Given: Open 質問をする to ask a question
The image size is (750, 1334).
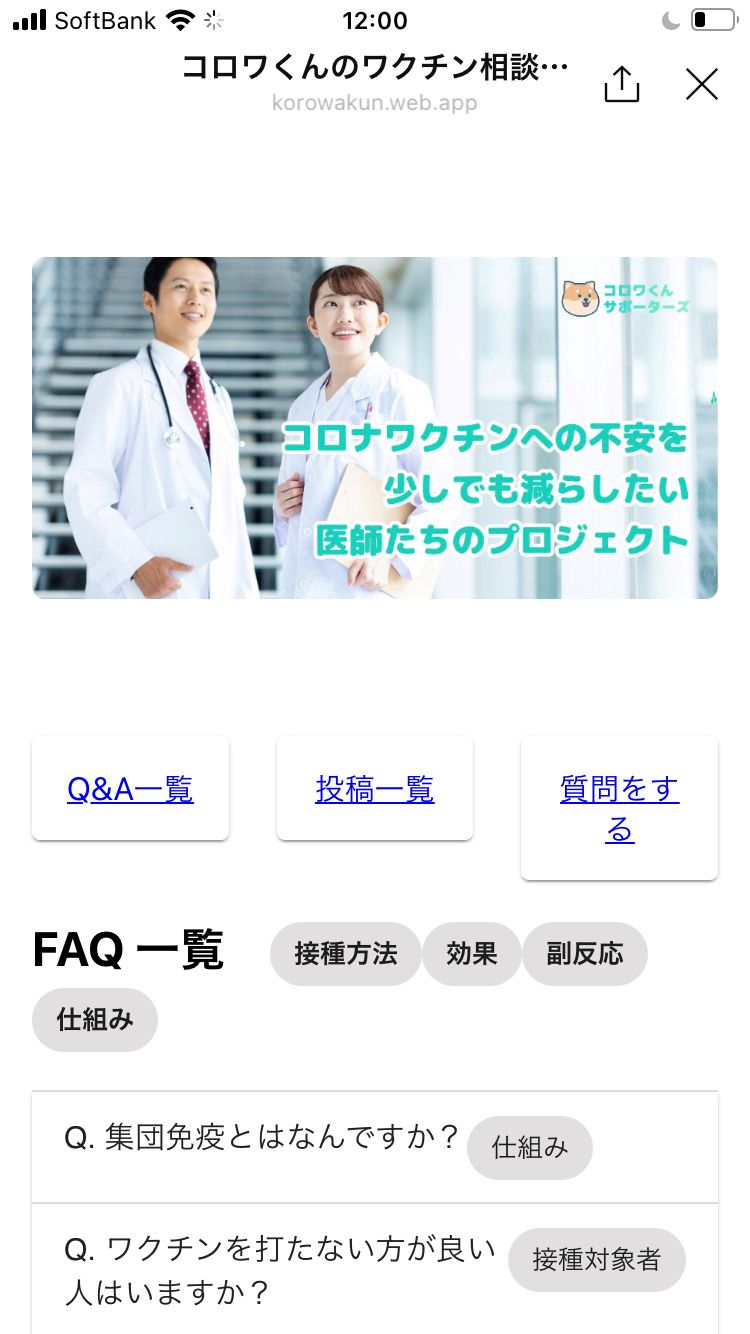Looking at the screenshot, I should pos(619,809).
